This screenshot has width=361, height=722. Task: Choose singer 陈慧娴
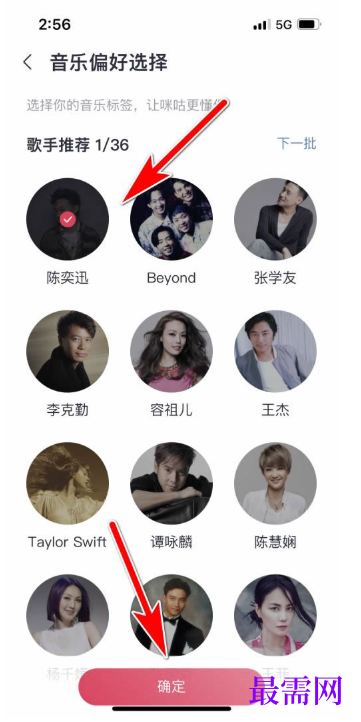coord(275,483)
